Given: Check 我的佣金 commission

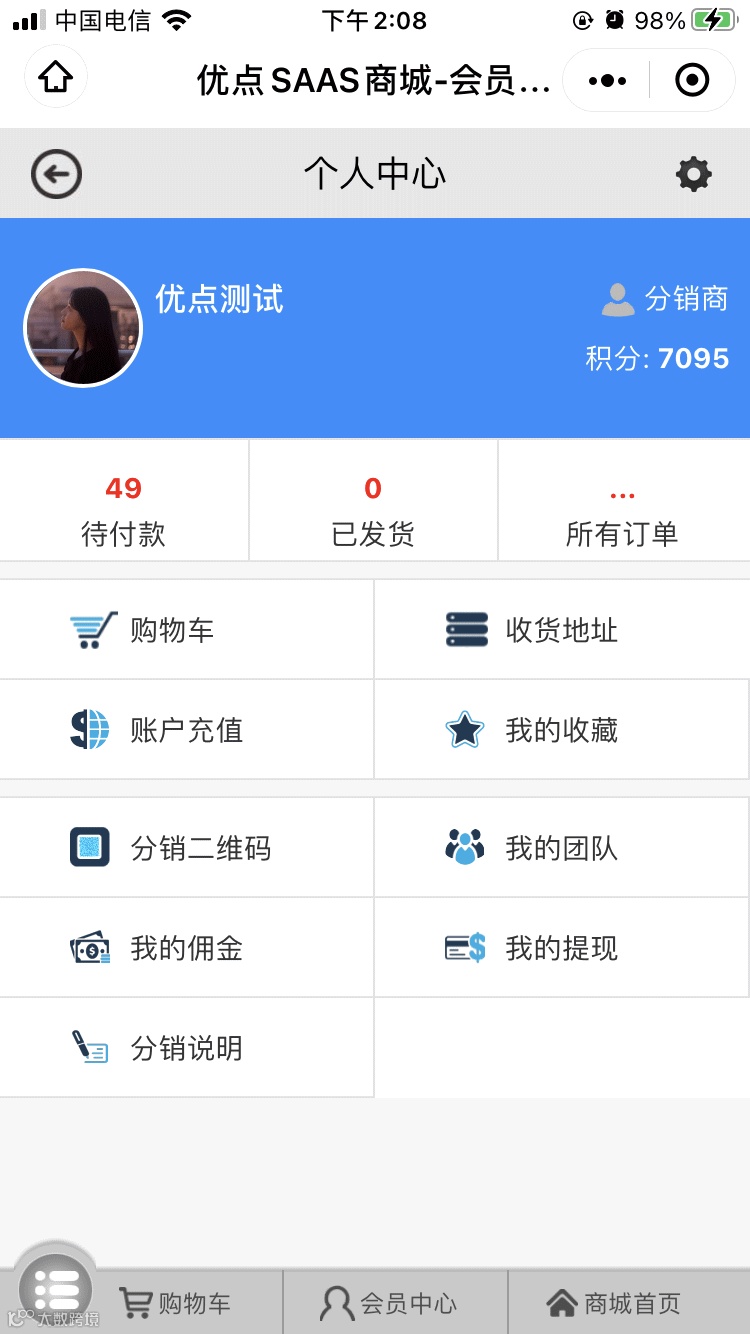Looking at the screenshot, I should (x=186, y=948).
